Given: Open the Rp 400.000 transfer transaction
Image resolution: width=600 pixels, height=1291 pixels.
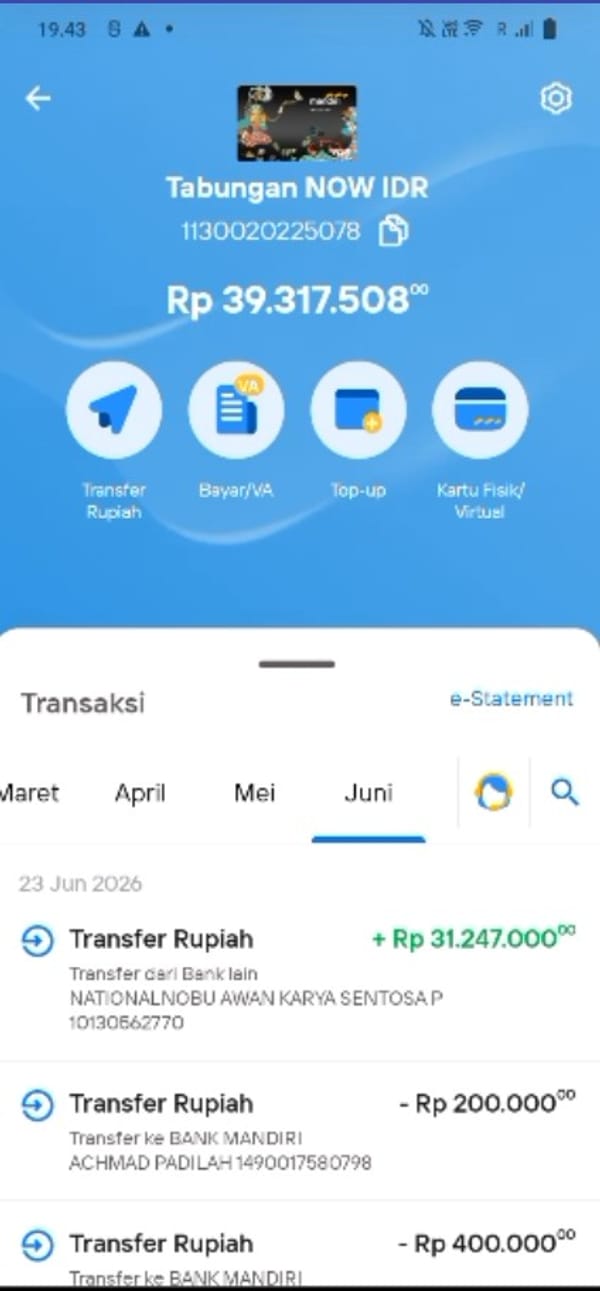Looking at the screenshot, I should 300,1244.
